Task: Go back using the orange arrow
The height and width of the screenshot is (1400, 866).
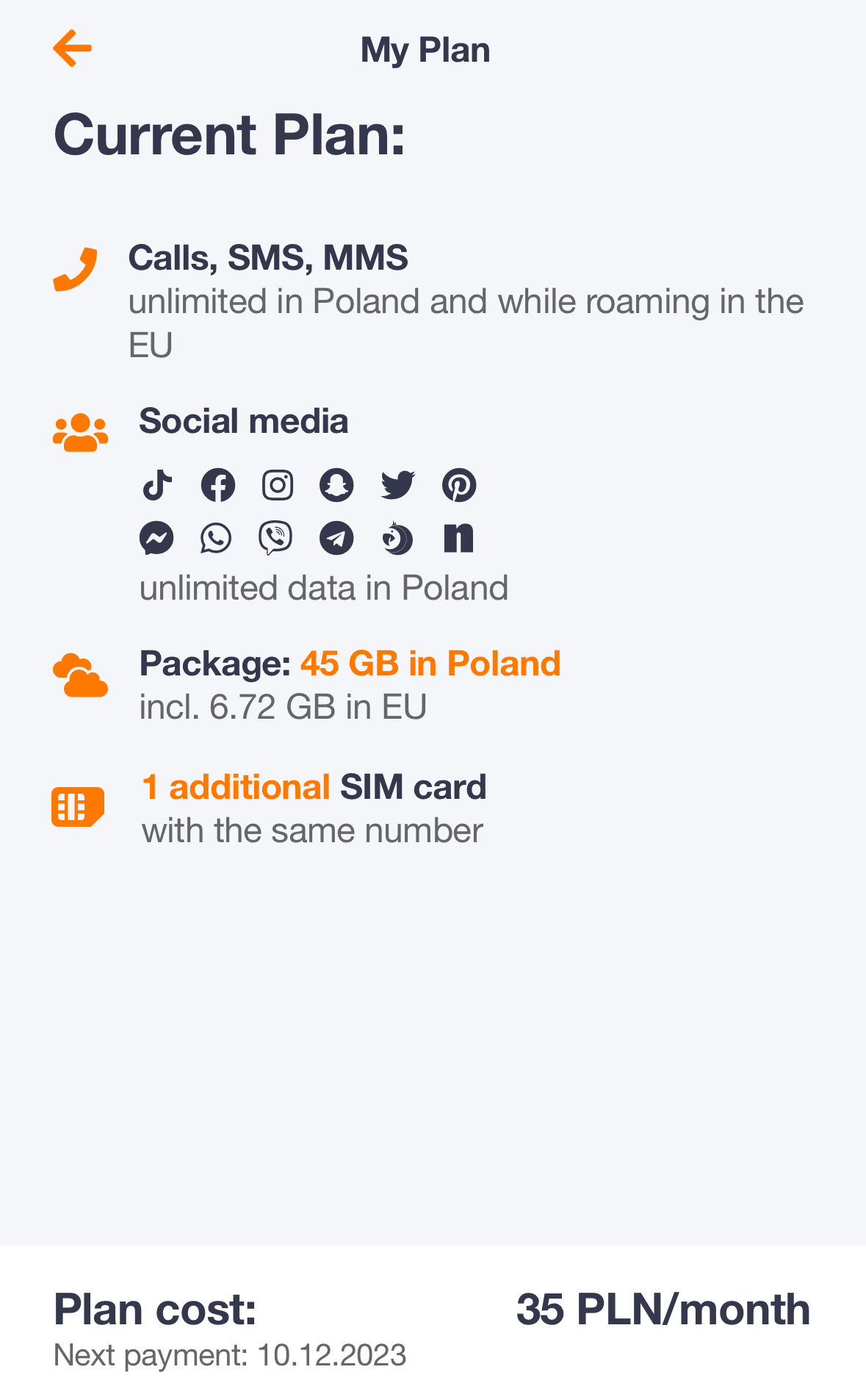Action: click(73, 49)
